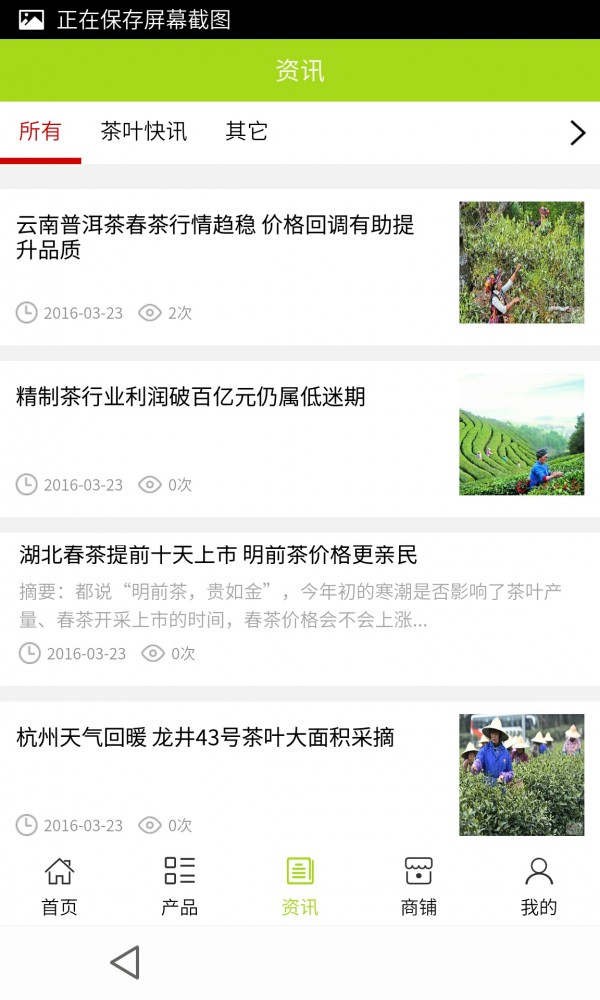
Task: Go to the 首页 home tab
Action: (x=59, y=886)
